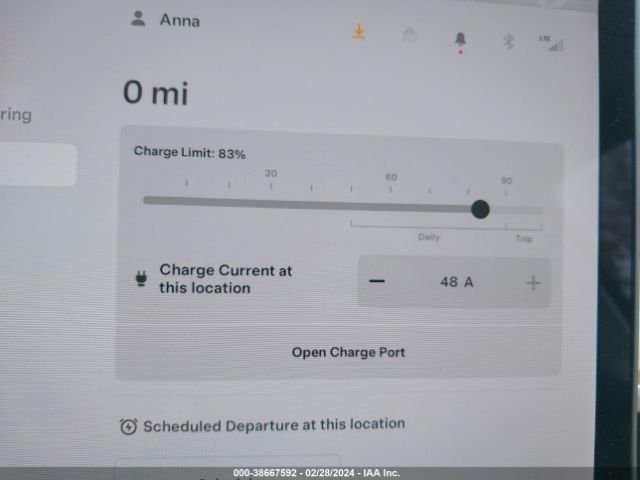
Task: Open the garage HomeLink icon
Action: pos(409,35)
